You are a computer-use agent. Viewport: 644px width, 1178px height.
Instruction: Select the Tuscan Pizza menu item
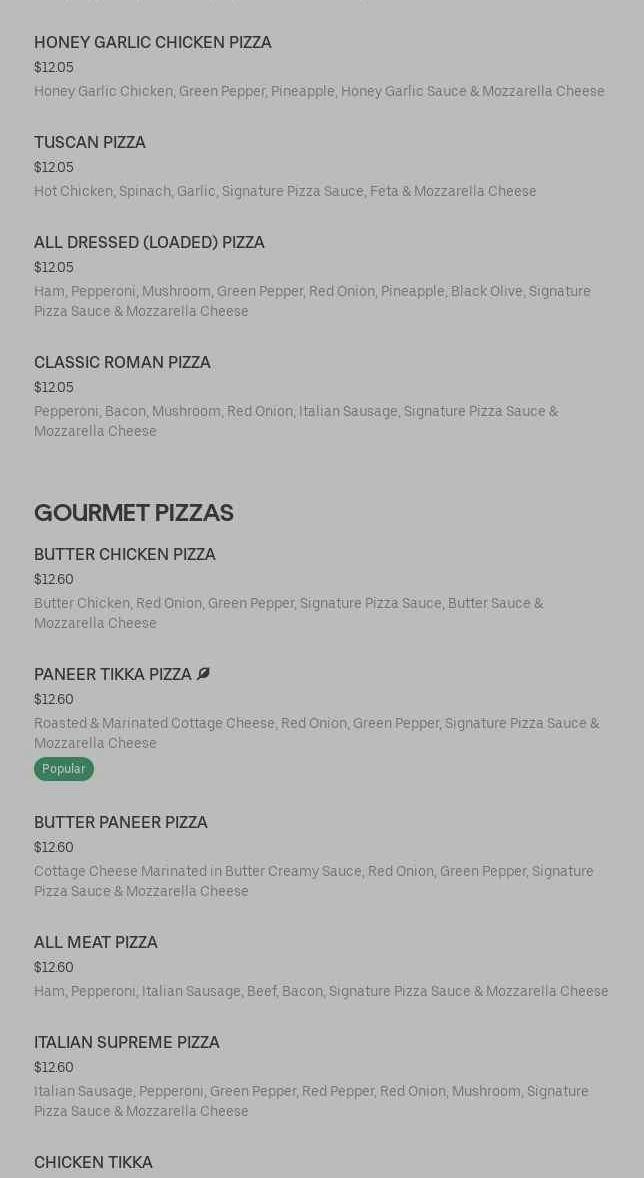click(x=90, y=142)
